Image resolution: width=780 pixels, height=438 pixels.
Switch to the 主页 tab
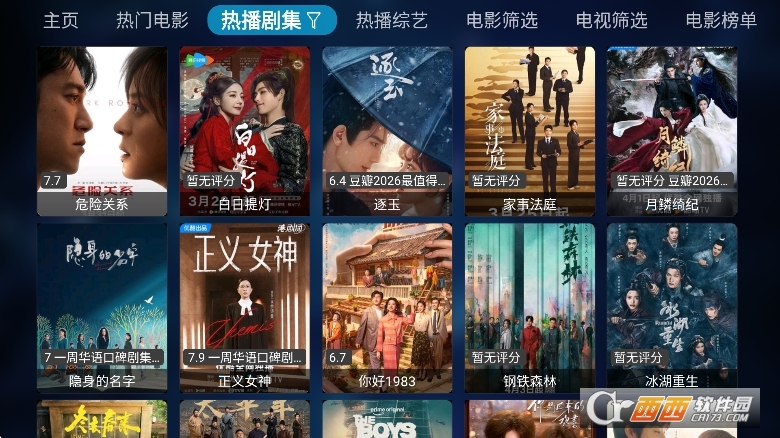pyautogui.click(x=61, y=20)
